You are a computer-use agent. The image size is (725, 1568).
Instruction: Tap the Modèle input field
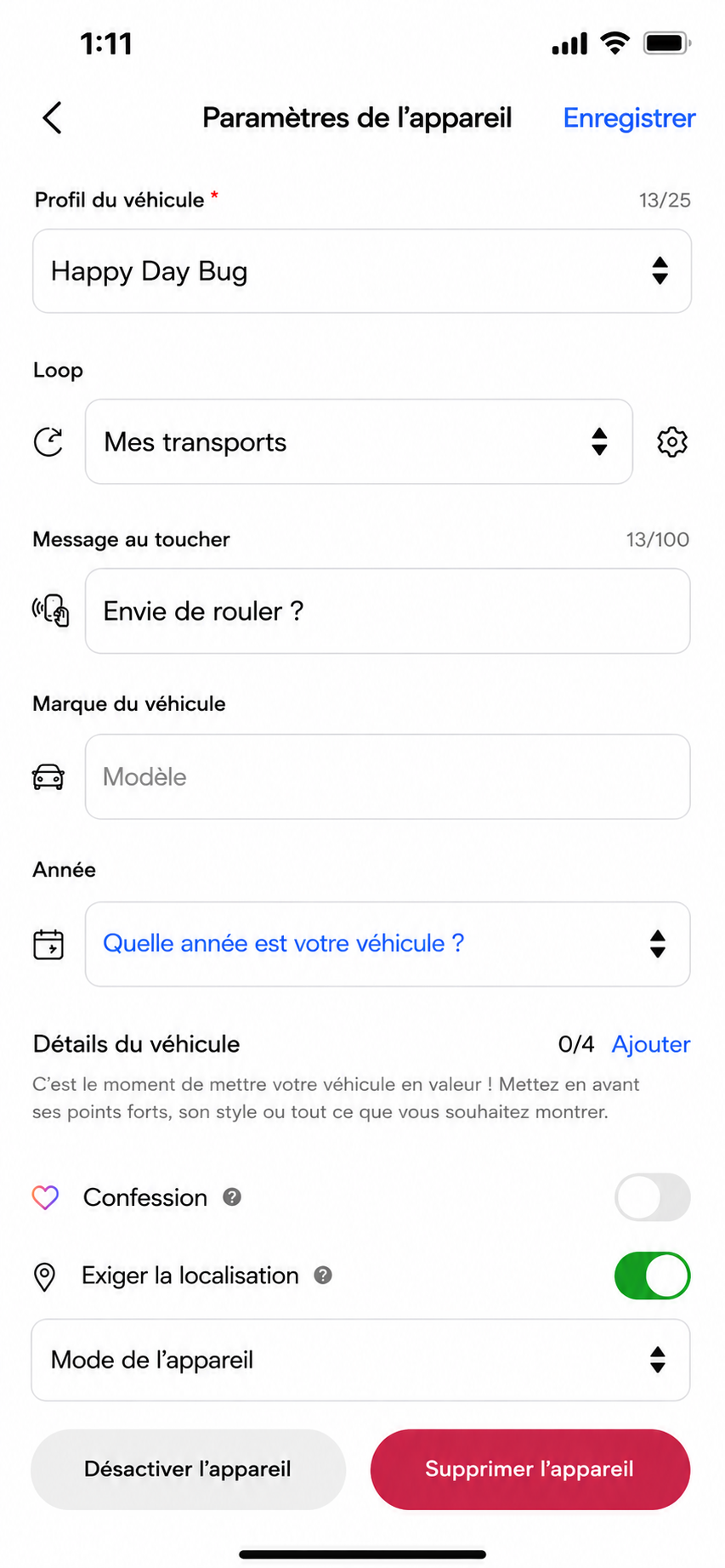(388, 777)
